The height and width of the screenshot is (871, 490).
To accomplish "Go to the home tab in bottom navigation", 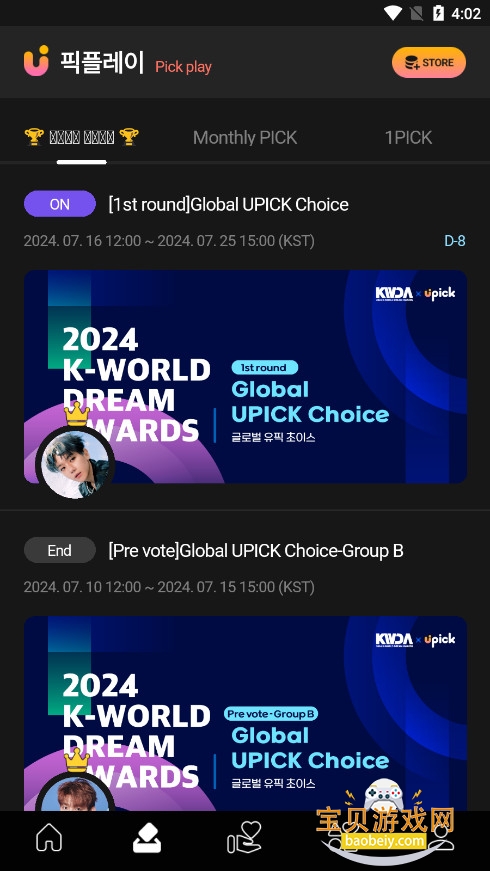I will point(49,837).
